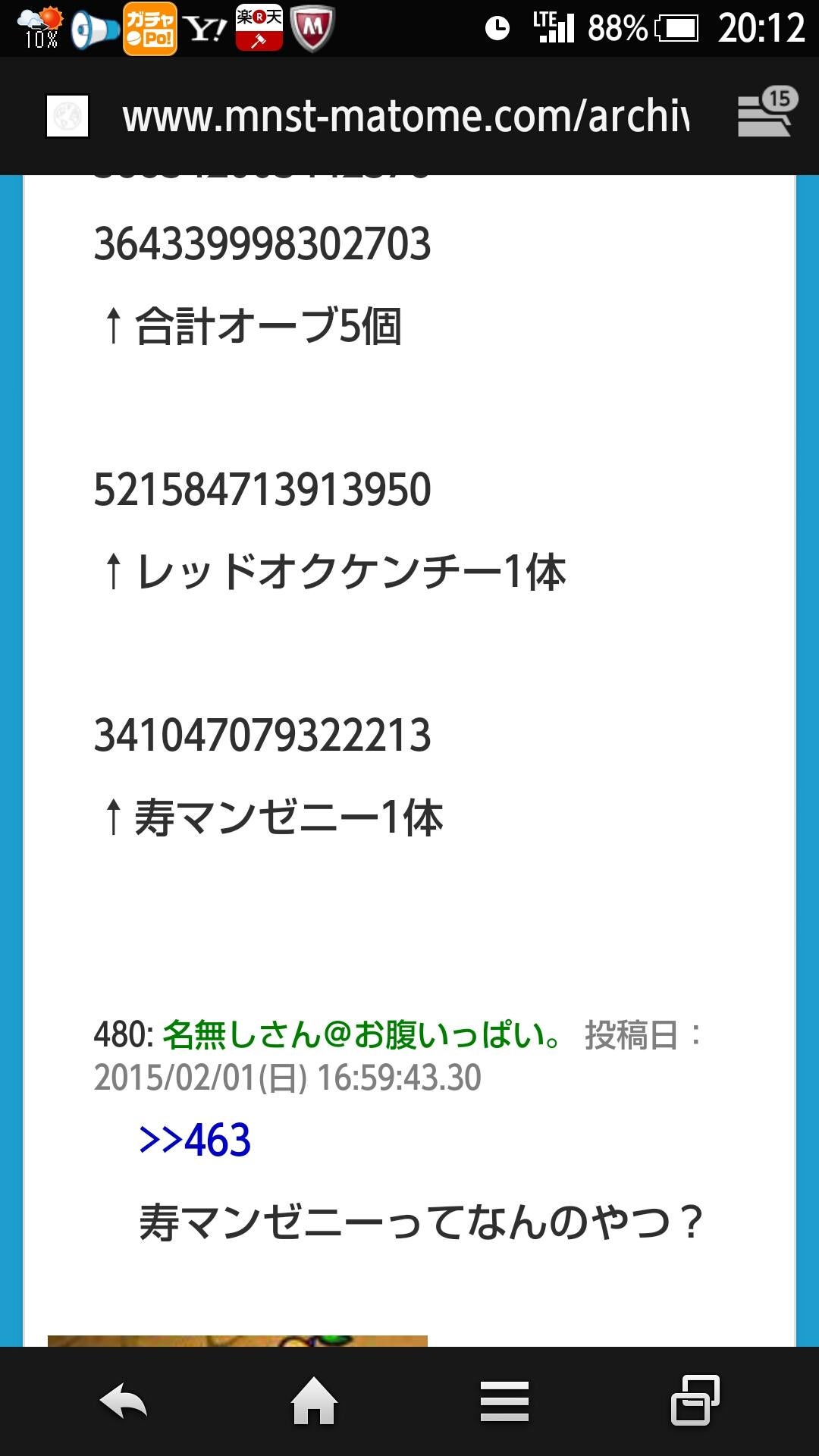Open the 15 browser tabs switcher
This screenshot has height=1456, width=819.
(x=767, y=113)
